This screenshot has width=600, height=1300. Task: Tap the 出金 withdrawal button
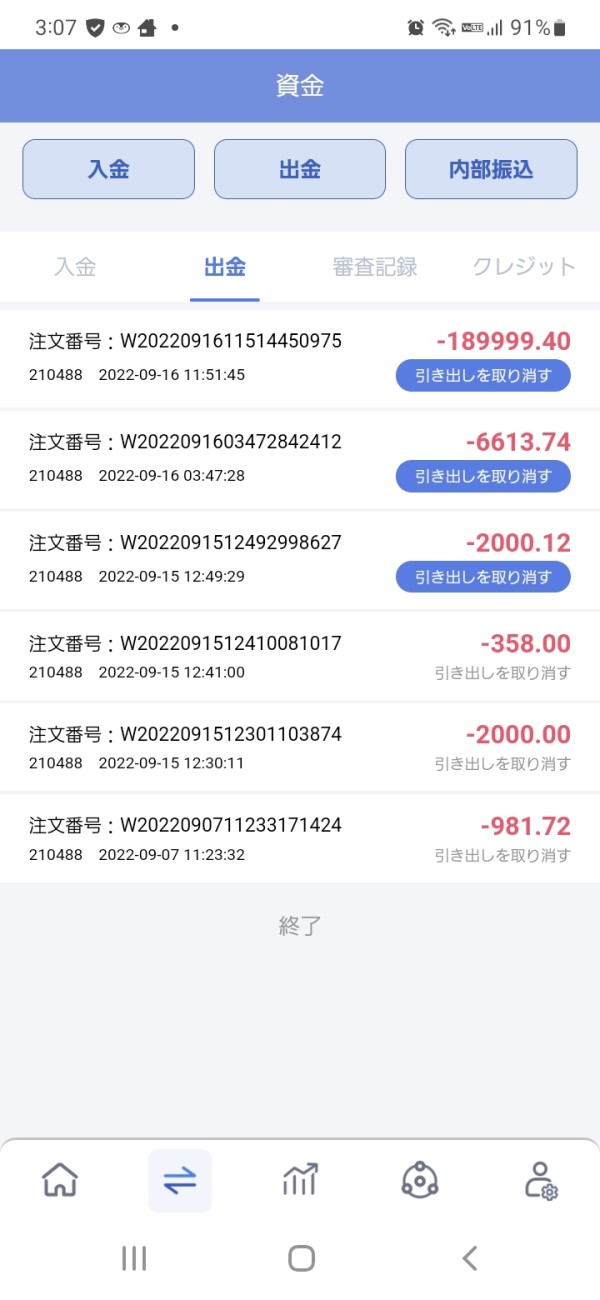[299, 169]
